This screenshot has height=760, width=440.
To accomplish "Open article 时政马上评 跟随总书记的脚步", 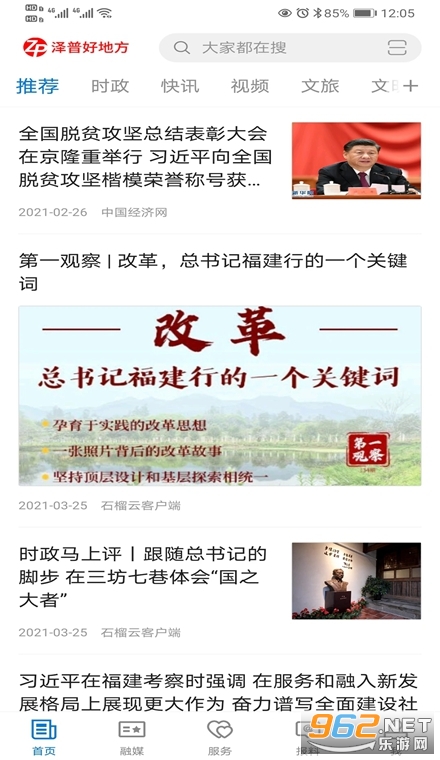I will (220, 589).
